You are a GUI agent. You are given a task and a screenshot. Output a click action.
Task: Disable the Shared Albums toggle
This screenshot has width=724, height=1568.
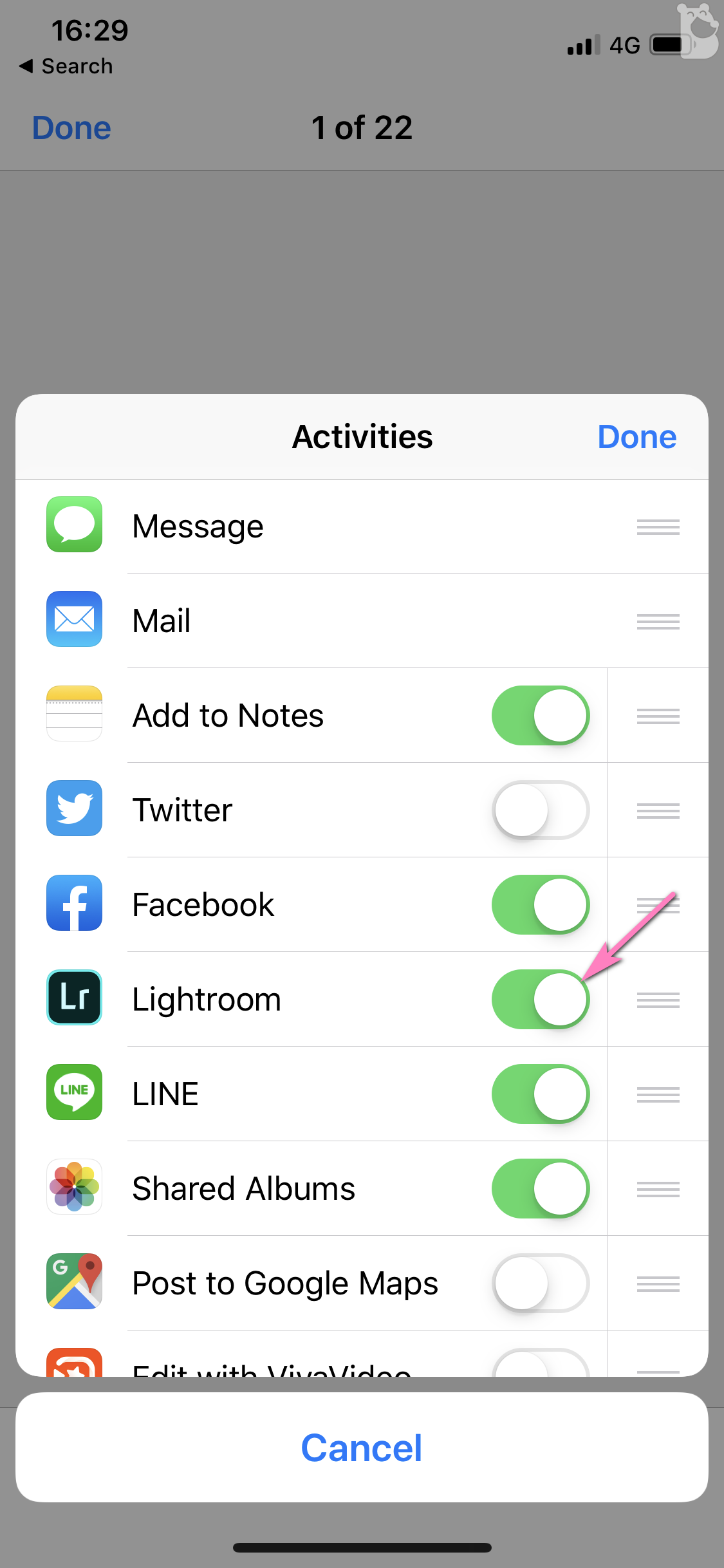coord(541,1189)
